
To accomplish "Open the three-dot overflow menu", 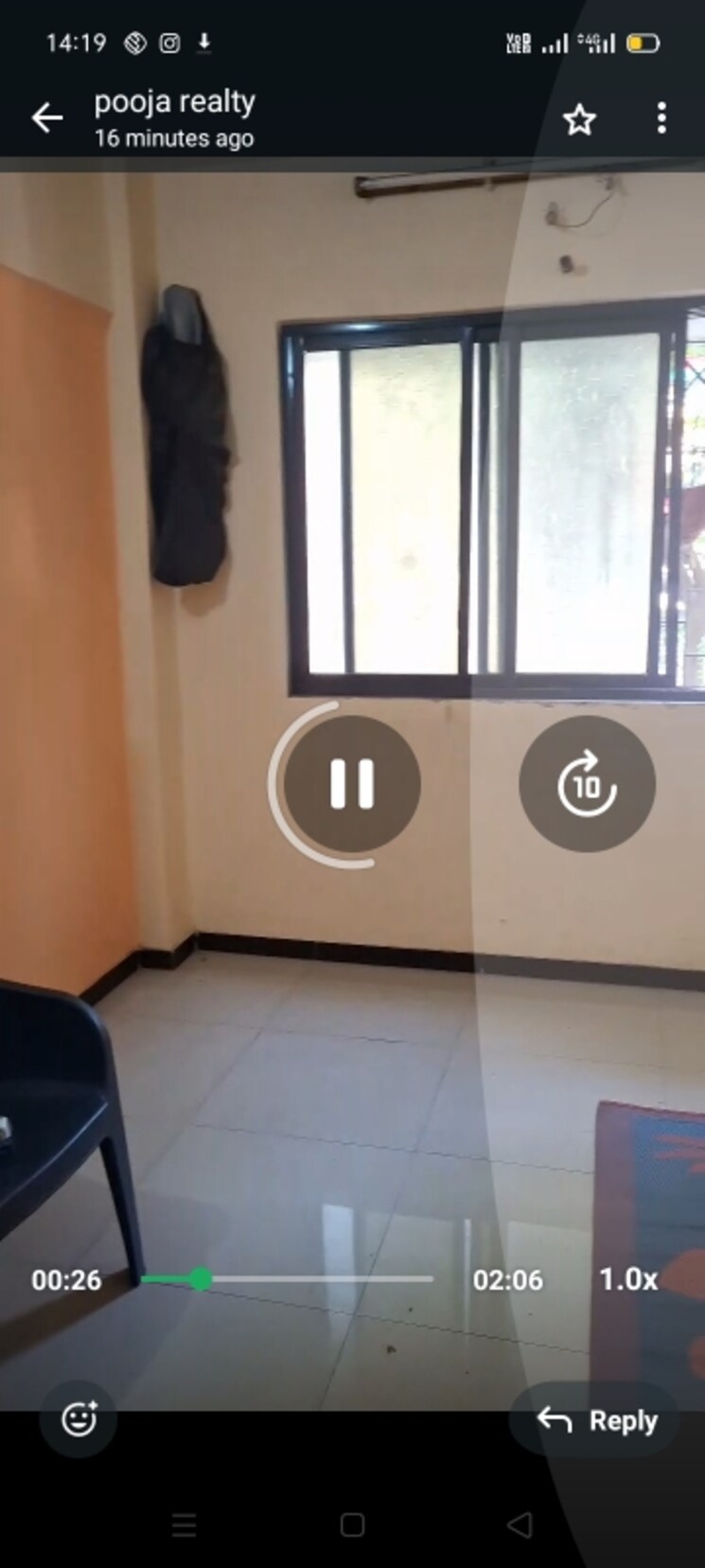I will point(661,118).
